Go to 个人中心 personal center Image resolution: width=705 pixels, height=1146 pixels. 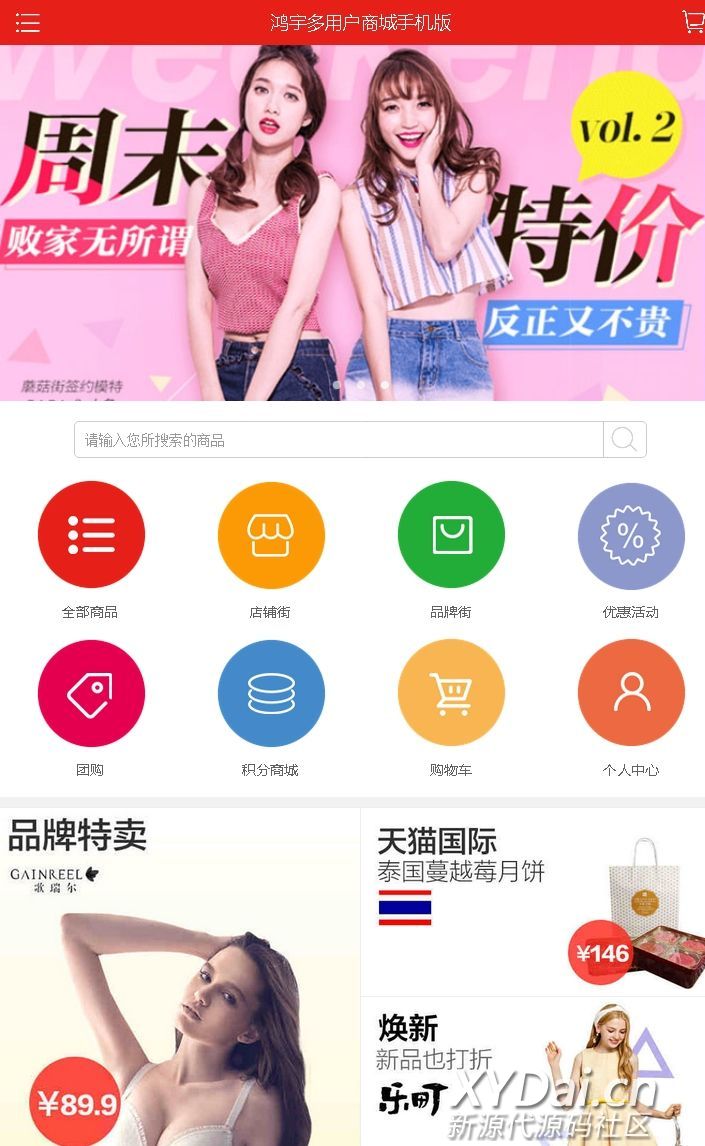pyautogui.click(x=631, y=693)
